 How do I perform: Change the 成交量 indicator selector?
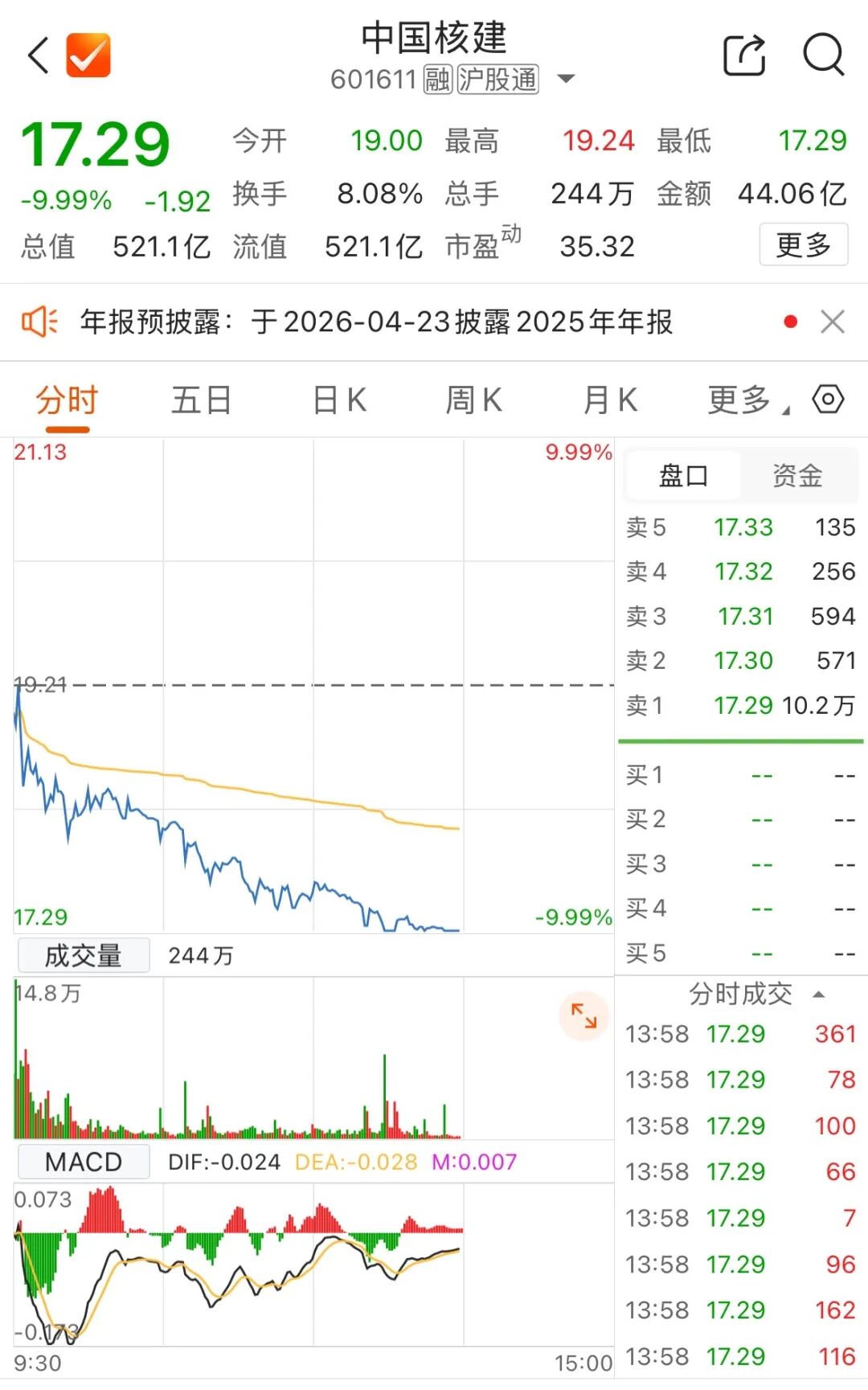tap(84, 956)
